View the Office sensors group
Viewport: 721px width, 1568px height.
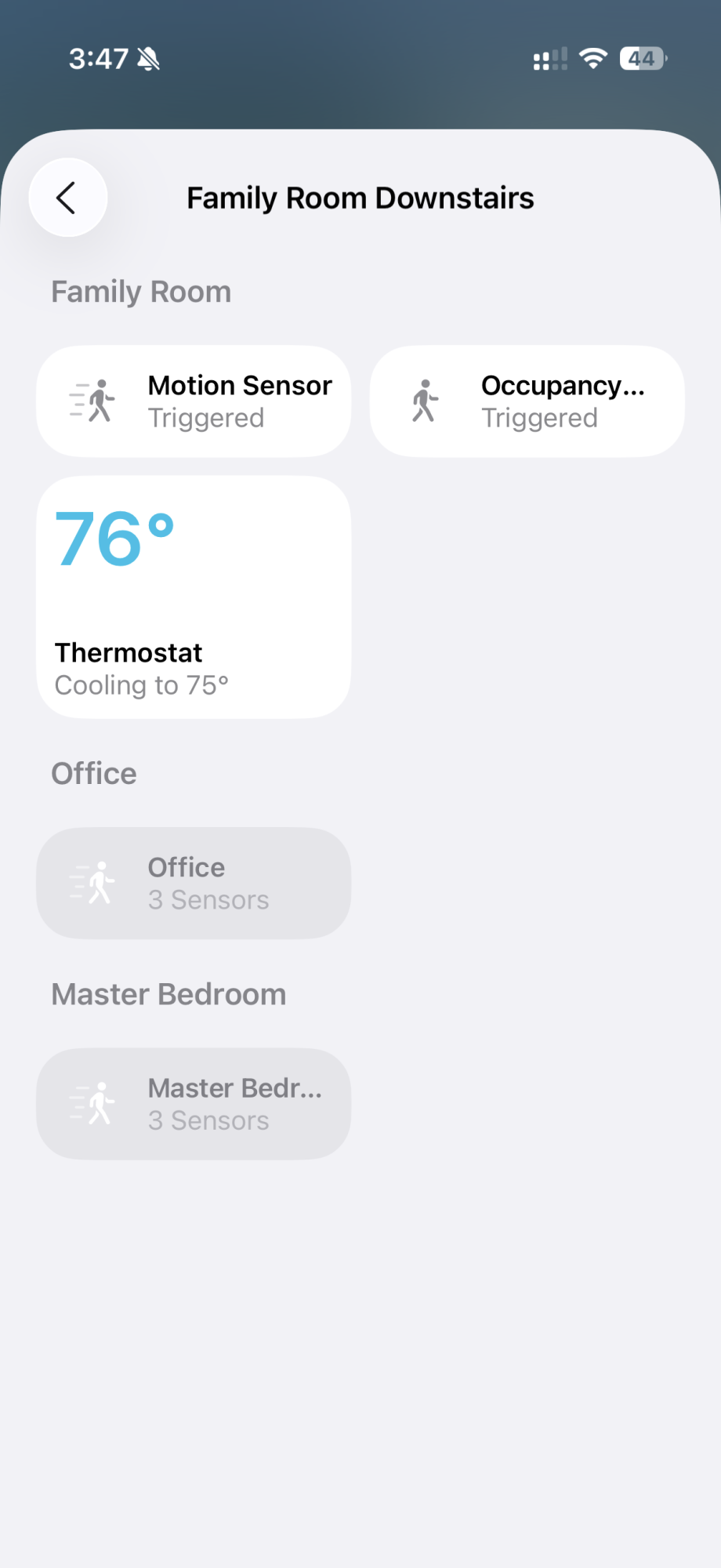coord(194,884)
